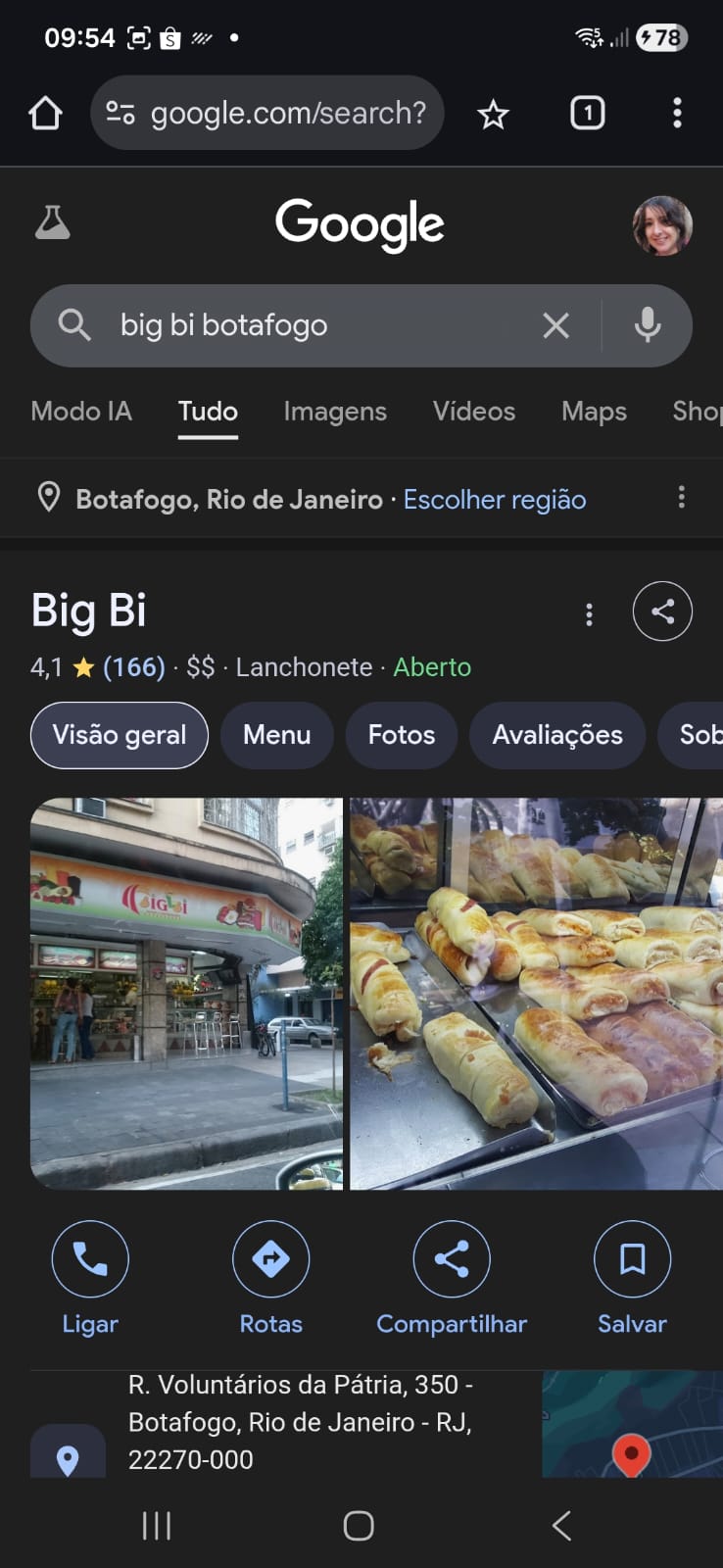Image resolution: width=723 pixels, height=1568 pixels.
Task: Show the Fotos section
Action: [x=401, y=735]
